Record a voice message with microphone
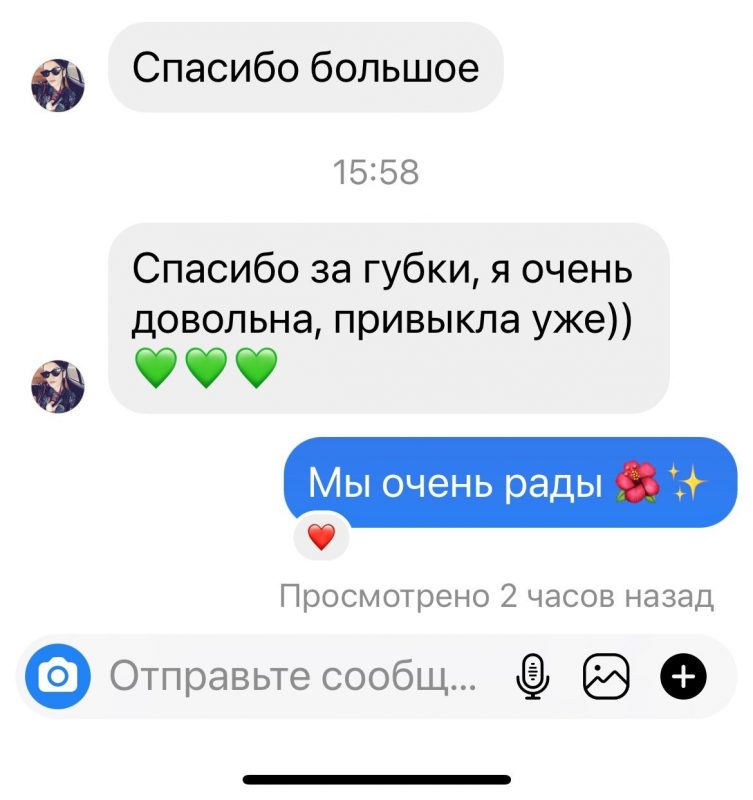Viewport: 753px width, 800px height. click(x=533, y=677)
